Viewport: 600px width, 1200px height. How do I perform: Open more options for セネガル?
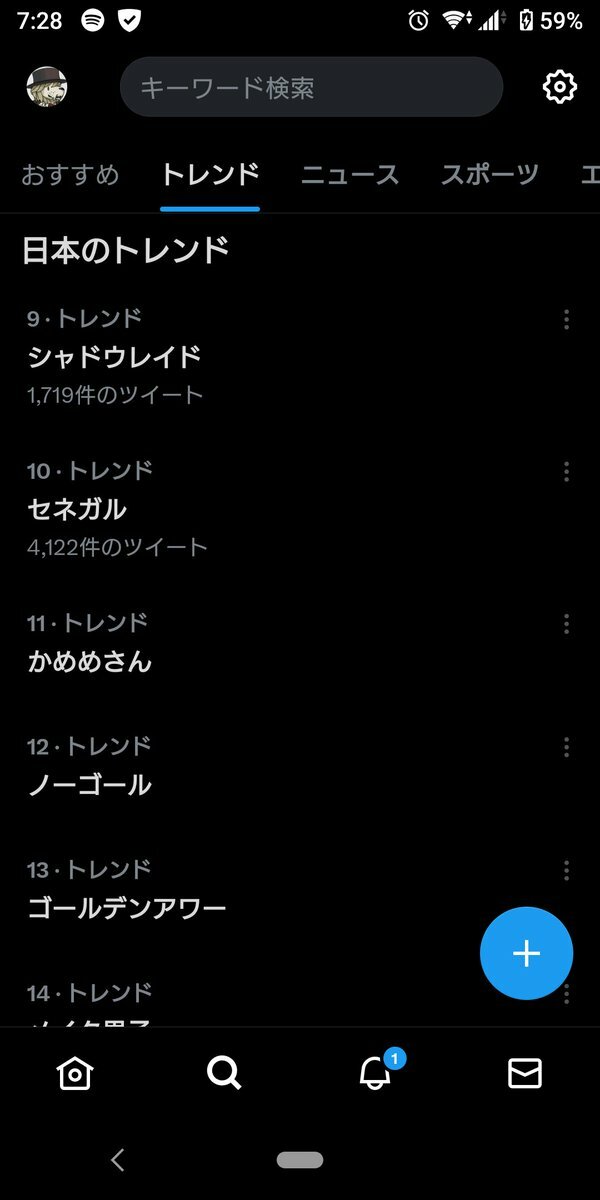(x=566, y=472)
